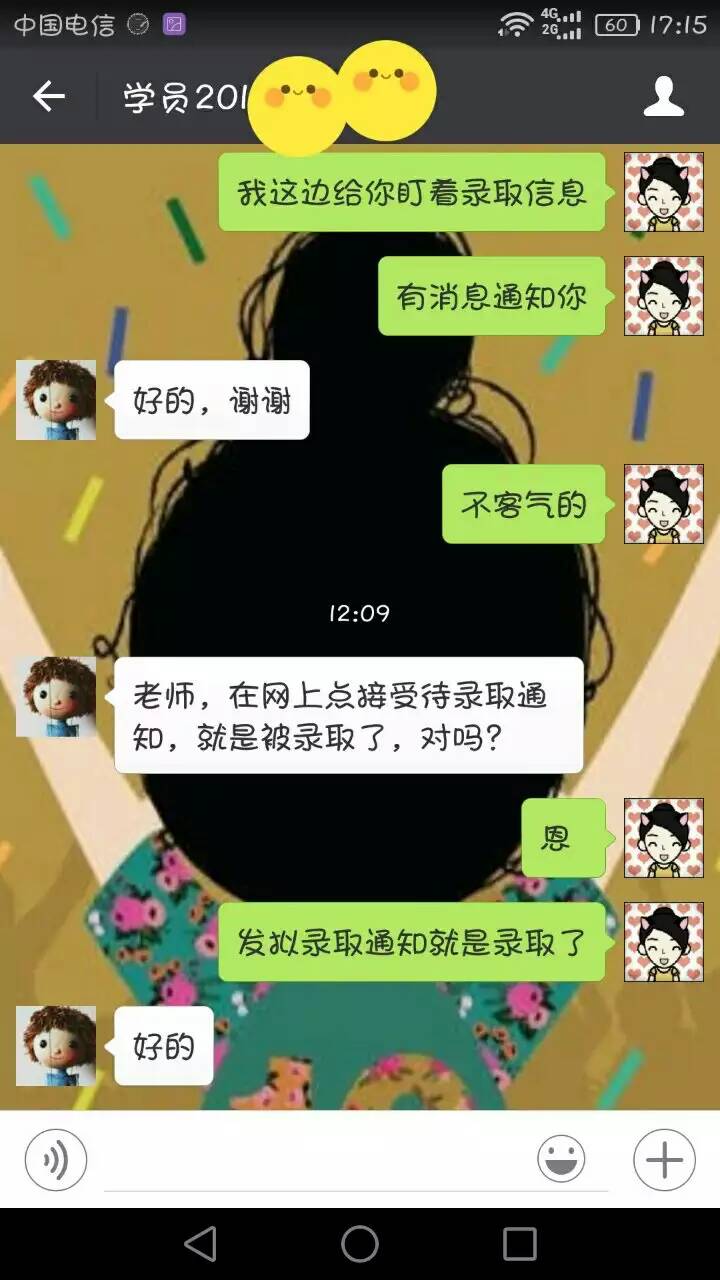Open the chat contact profile icon
Viewport: 720px width, 1280px height.
point(663,96)
